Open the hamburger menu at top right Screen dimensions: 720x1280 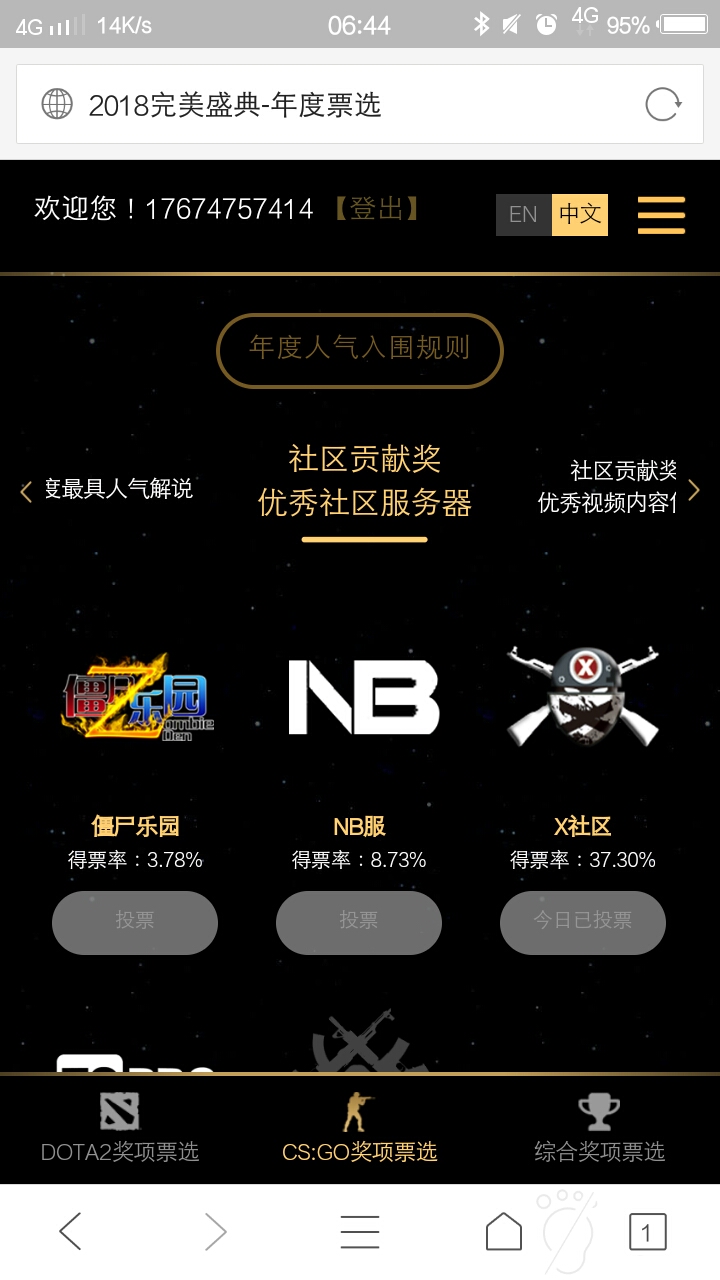pyautogui.click(x=661, y=215)
